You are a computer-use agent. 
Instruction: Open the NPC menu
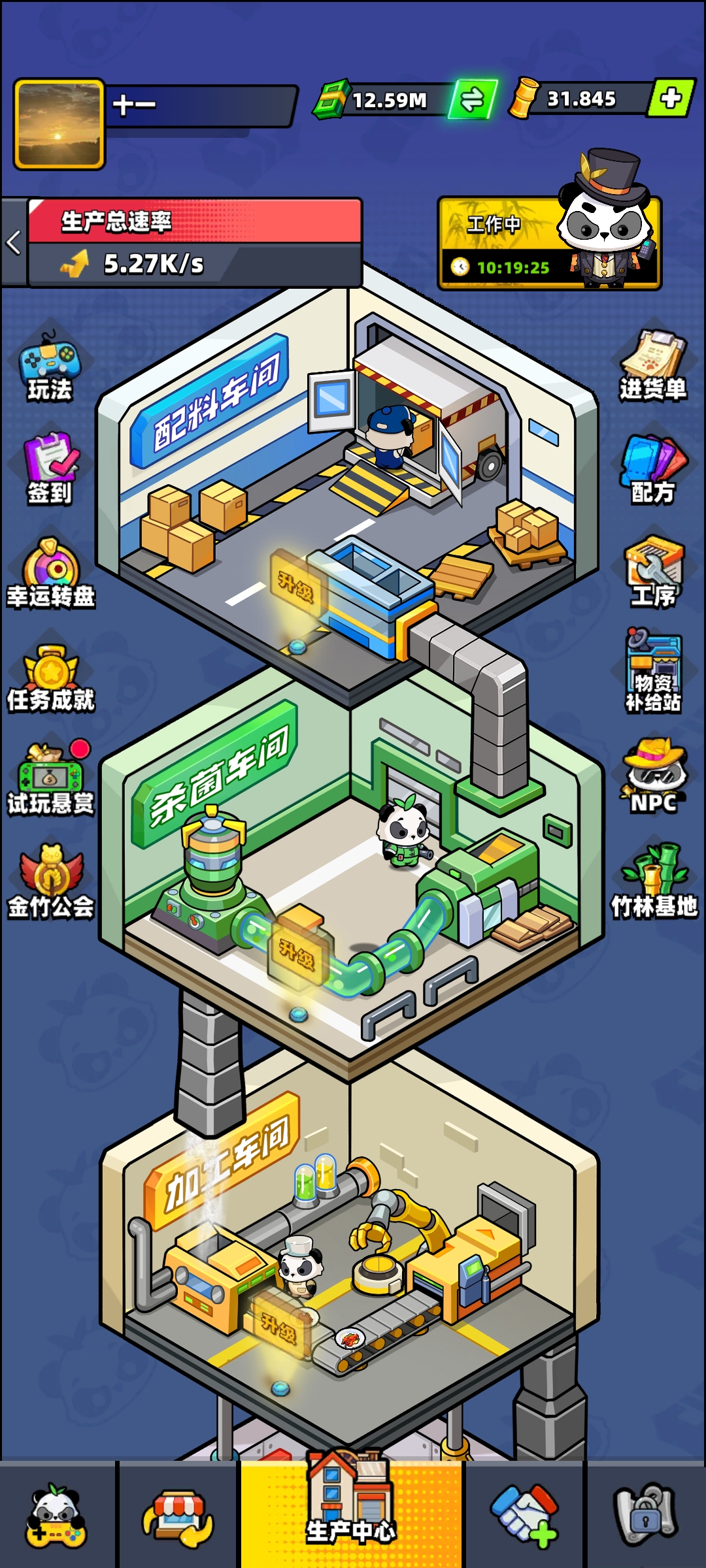653,776
